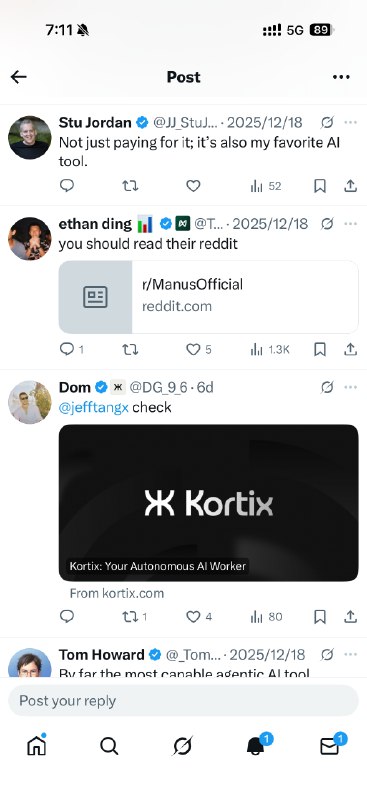Tap the Post your reply field
Viewport: 367px width, 800px height.
(183, 701)
